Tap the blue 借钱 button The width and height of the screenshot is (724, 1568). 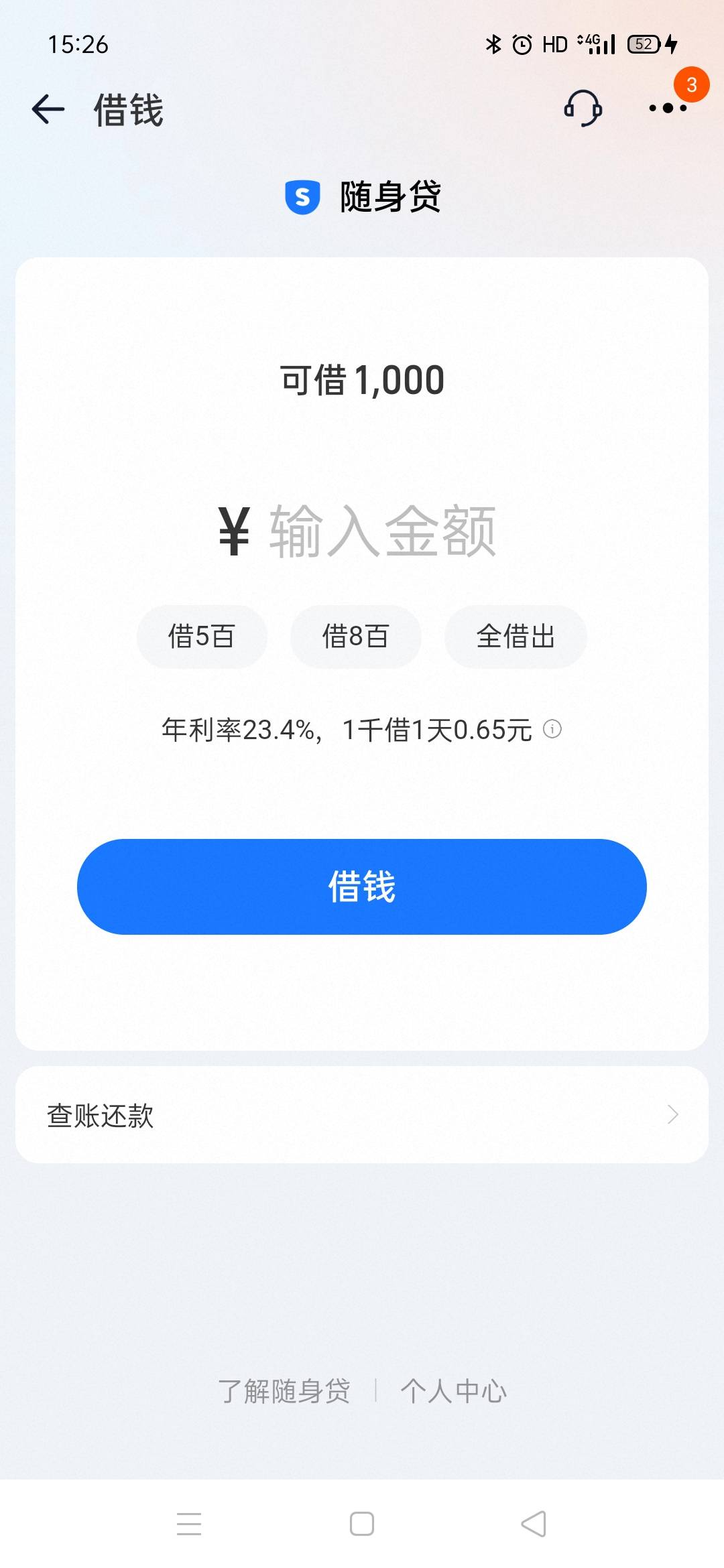point(362,887)
